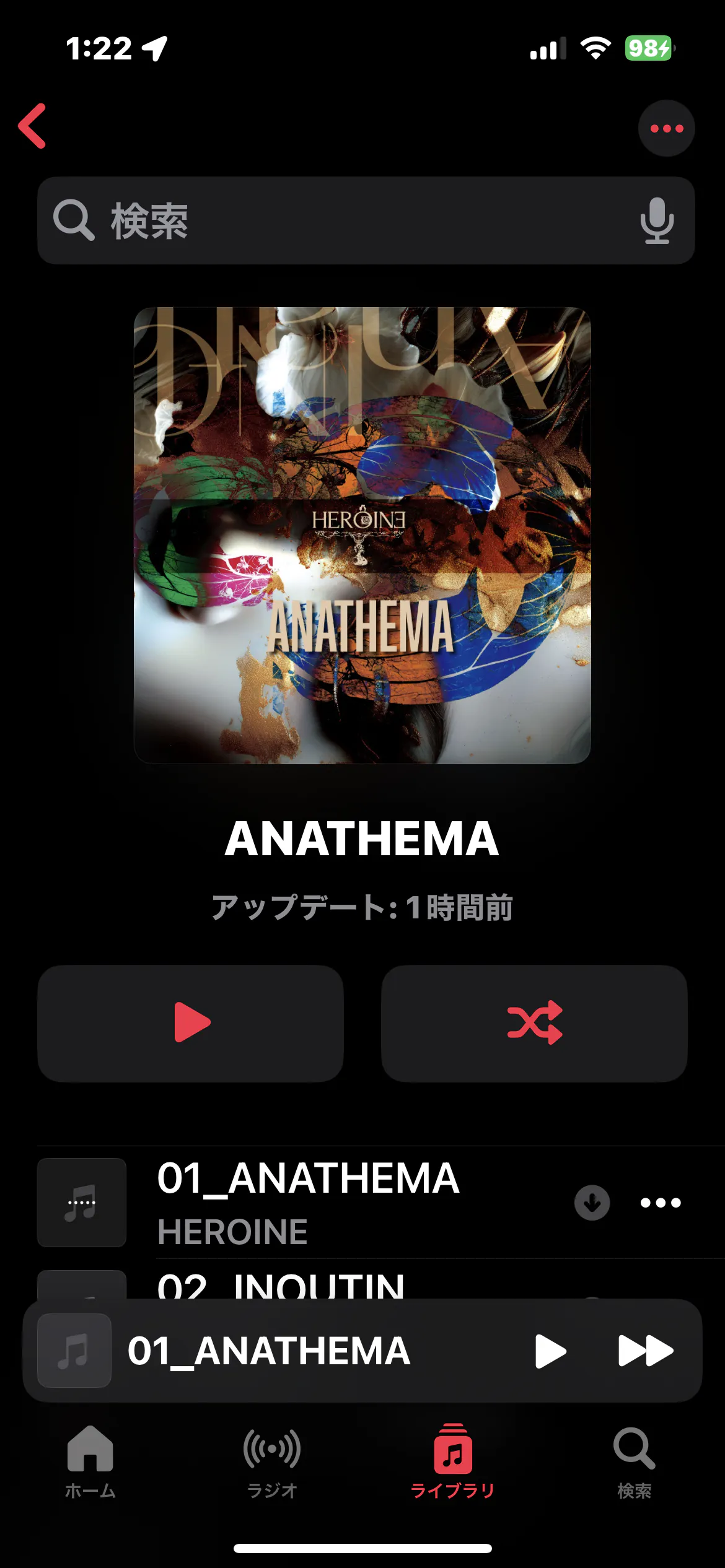Start voice search with the microphone
Screen dimensions: 725x1568
657,220
